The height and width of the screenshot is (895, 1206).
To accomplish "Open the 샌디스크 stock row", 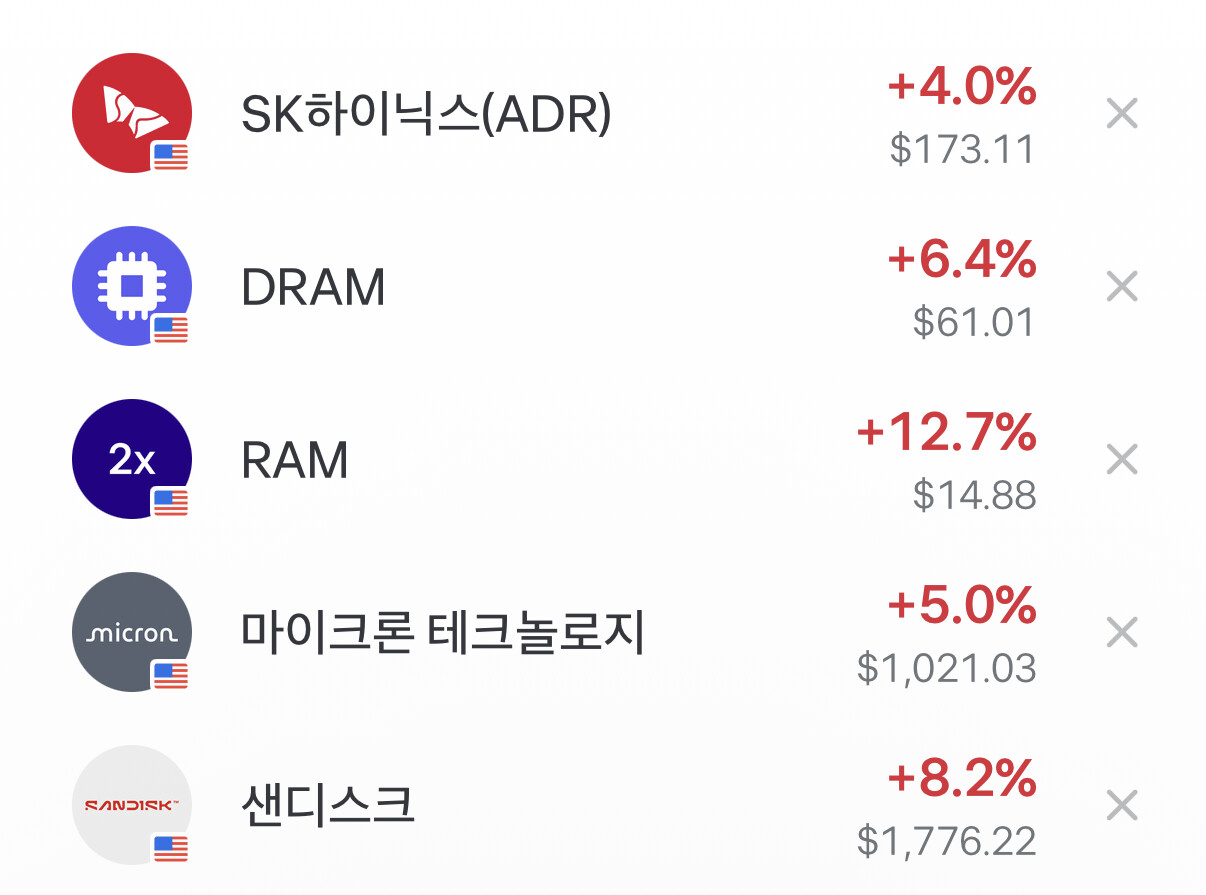I will click(555, 805).
